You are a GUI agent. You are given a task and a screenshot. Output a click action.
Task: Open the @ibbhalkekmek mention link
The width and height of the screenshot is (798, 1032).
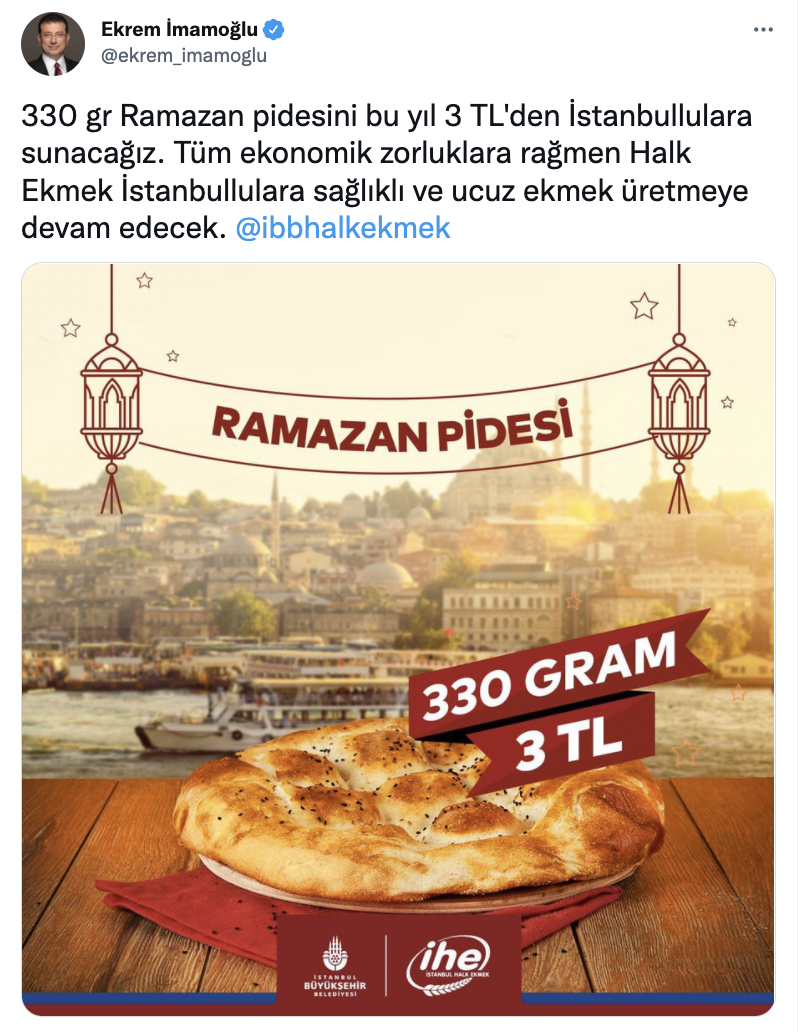click(x=342, y=228)
